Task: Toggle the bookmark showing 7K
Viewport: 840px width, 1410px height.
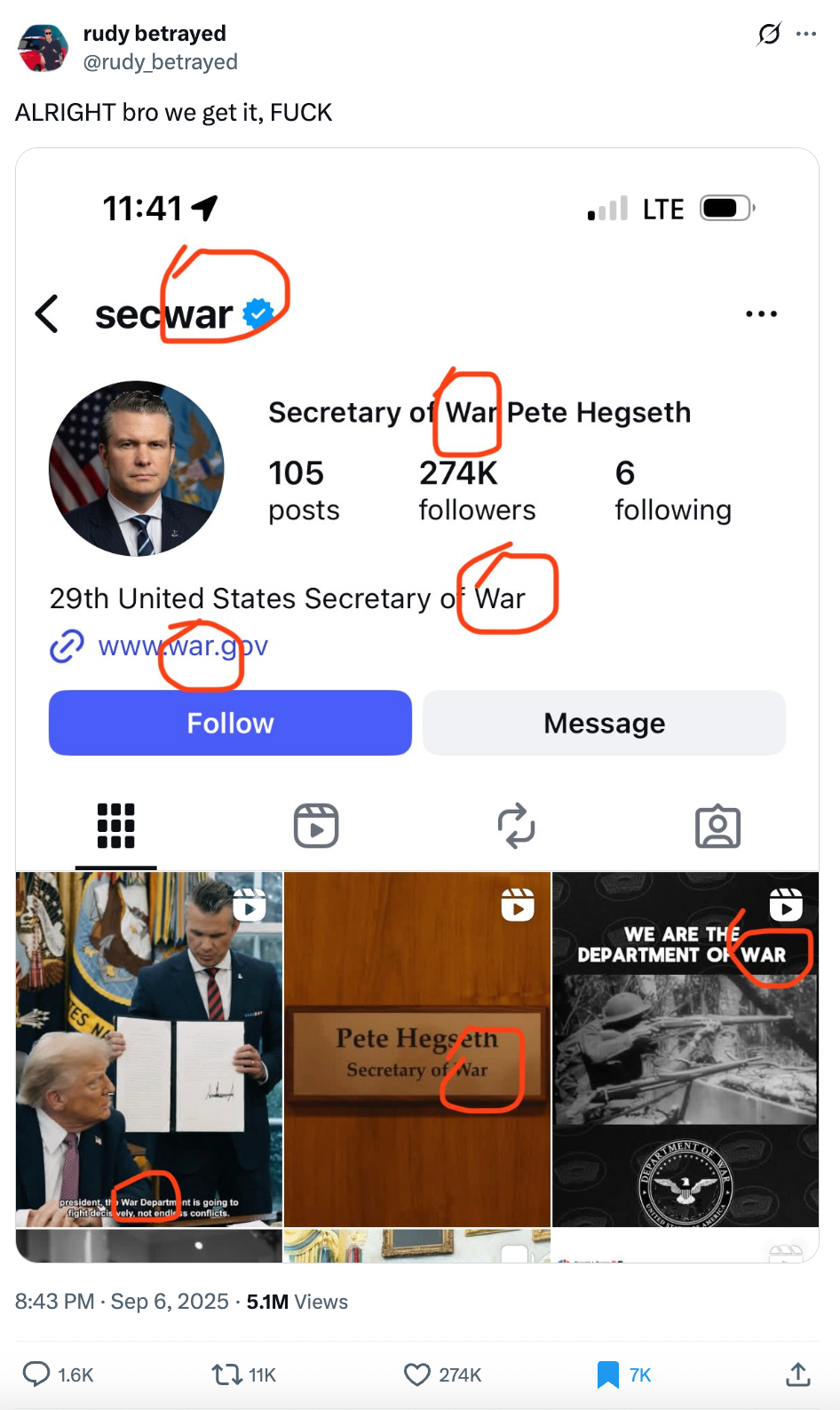Action: point(608,1374)
